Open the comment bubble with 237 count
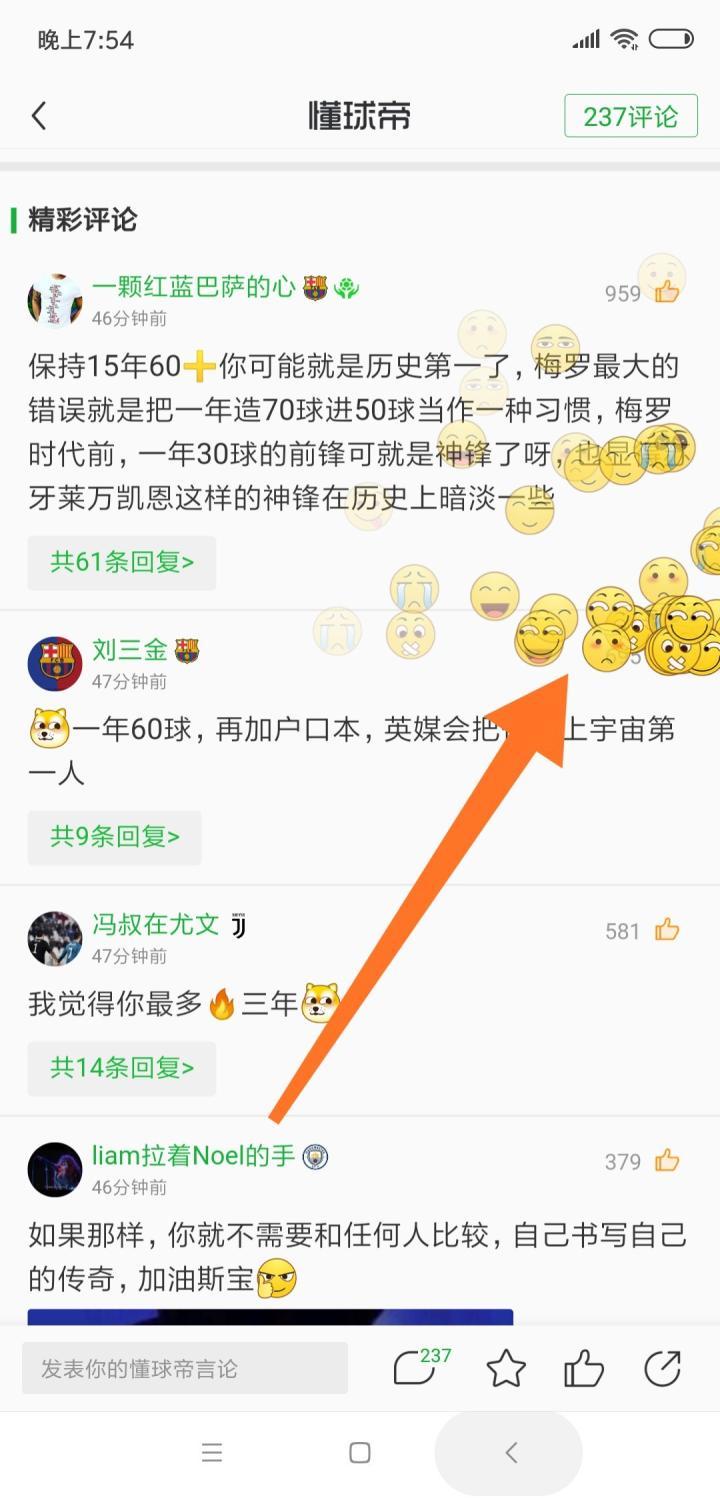This screenshot has width=720, height=1498. (415, 1368)
